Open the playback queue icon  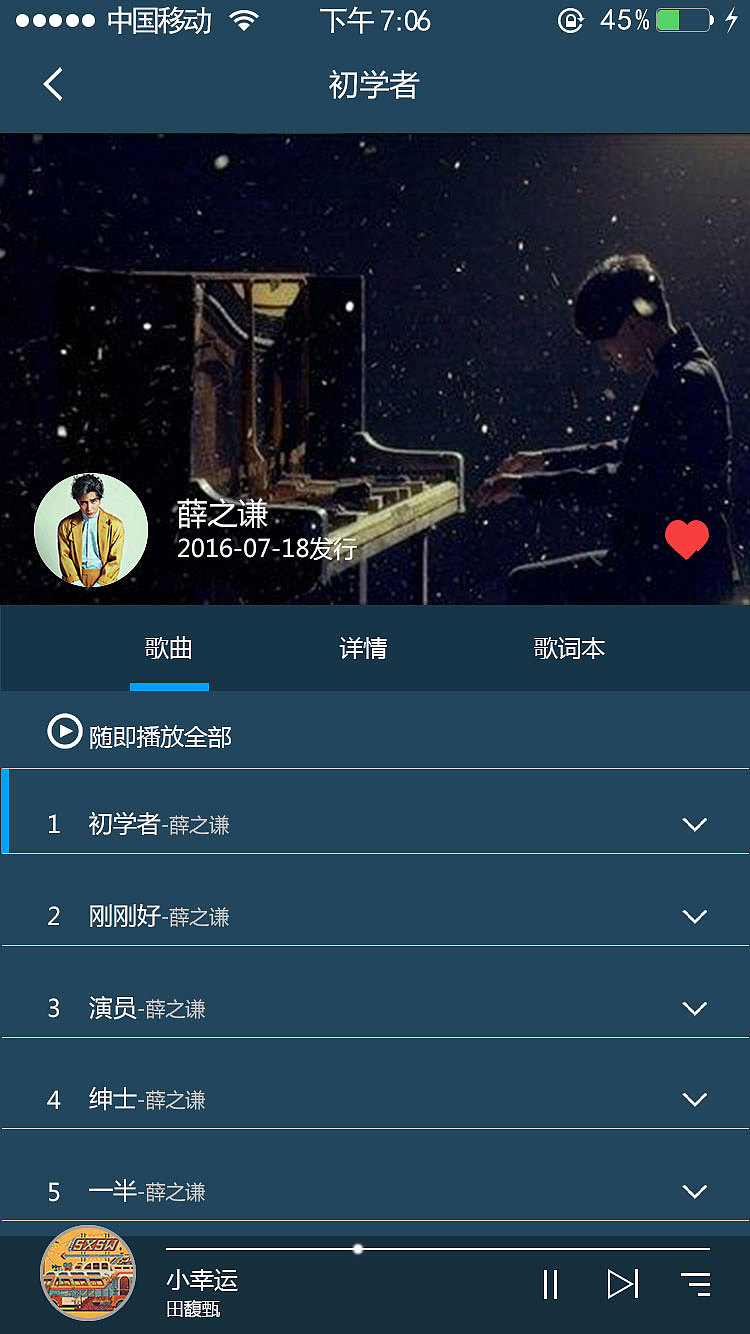pos(695,1284)
